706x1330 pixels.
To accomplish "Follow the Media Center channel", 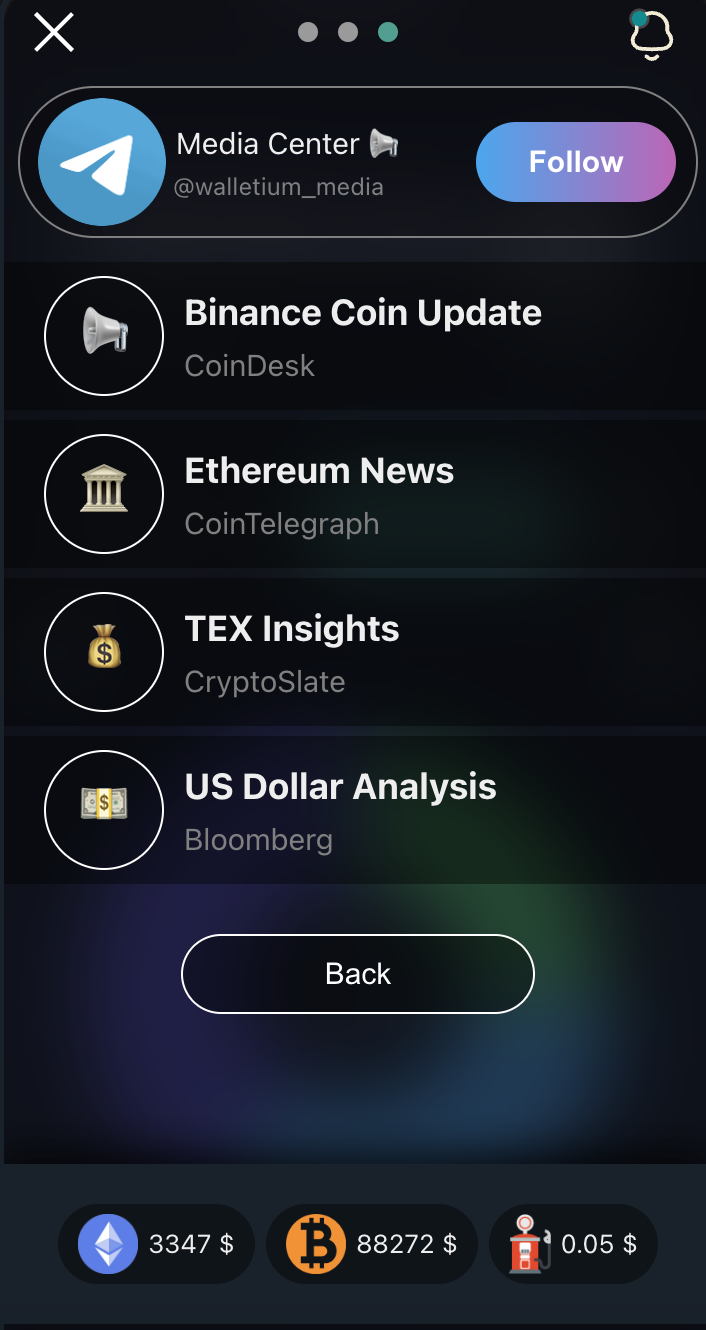I will (x=575, y=162).
